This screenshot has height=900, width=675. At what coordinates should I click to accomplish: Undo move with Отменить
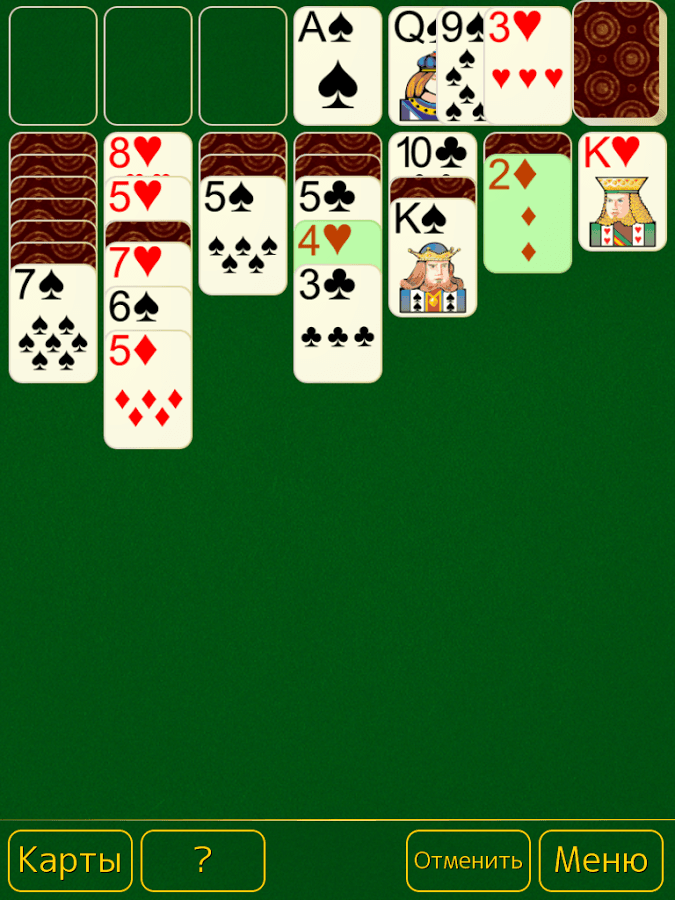(468, 860)
